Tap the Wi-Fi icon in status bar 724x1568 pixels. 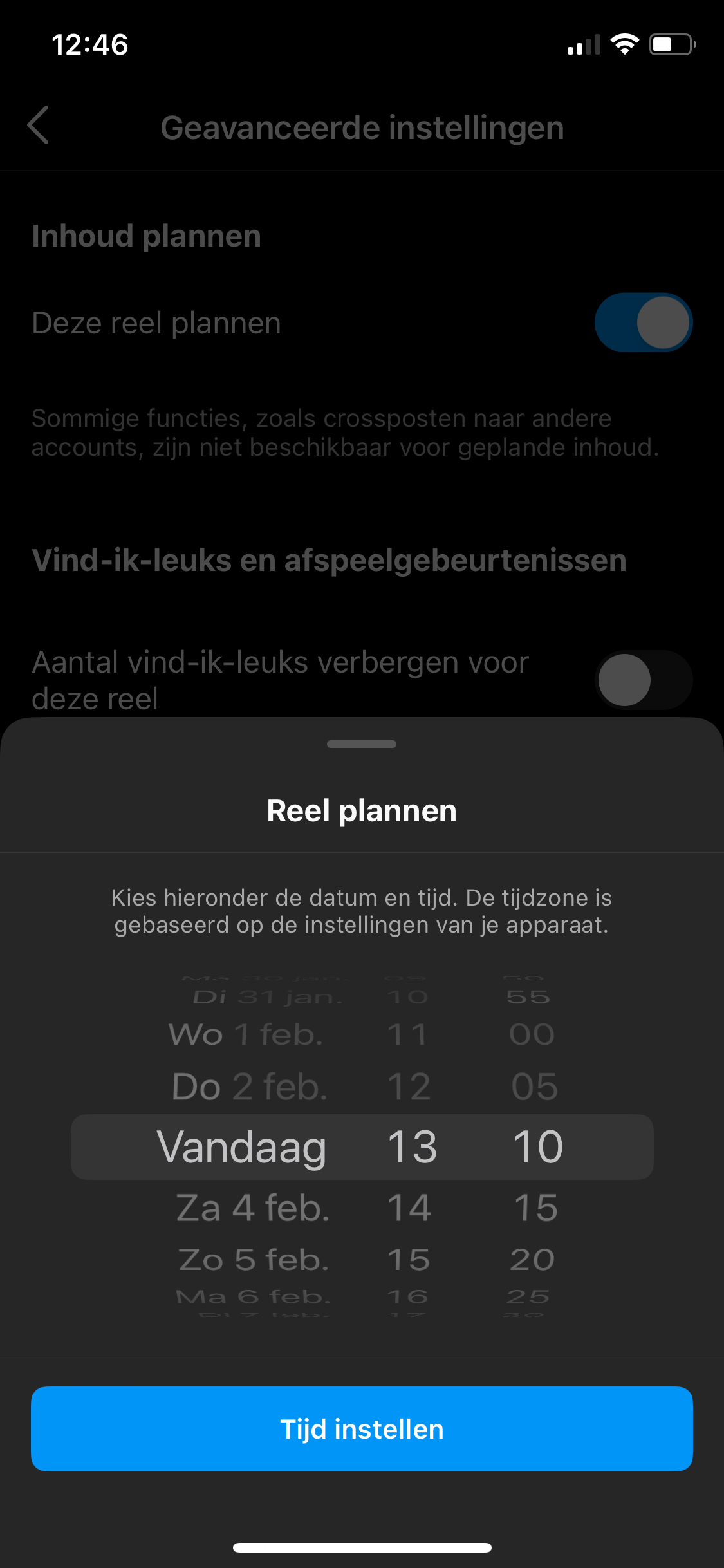(623, 44)
